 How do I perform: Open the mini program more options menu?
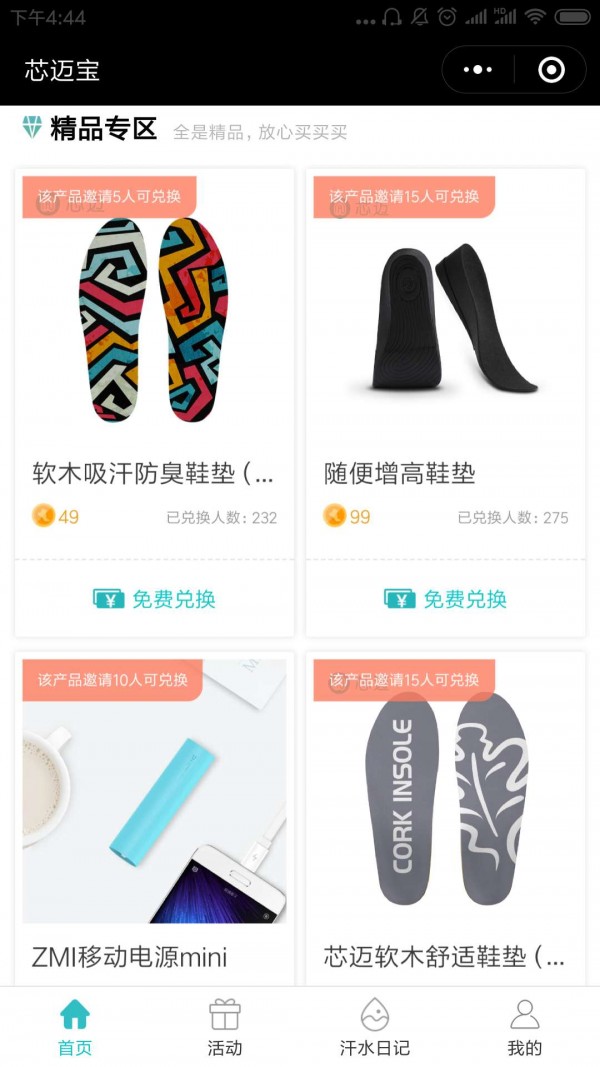click(478, 69)
